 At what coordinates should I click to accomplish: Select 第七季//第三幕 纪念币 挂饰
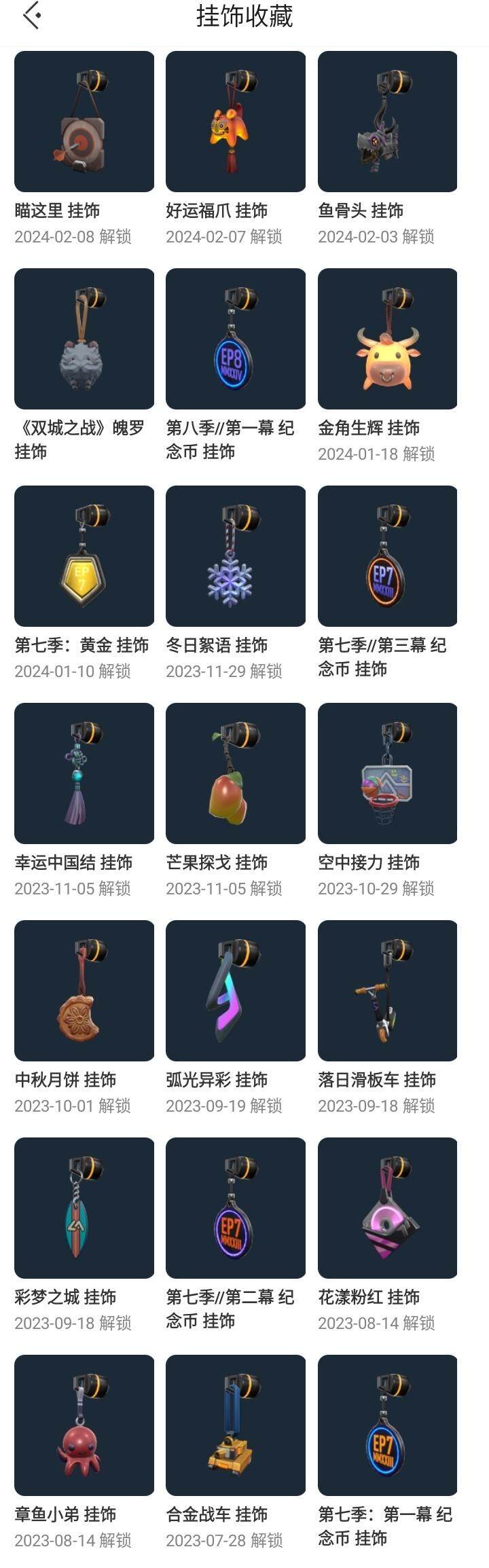387,556
